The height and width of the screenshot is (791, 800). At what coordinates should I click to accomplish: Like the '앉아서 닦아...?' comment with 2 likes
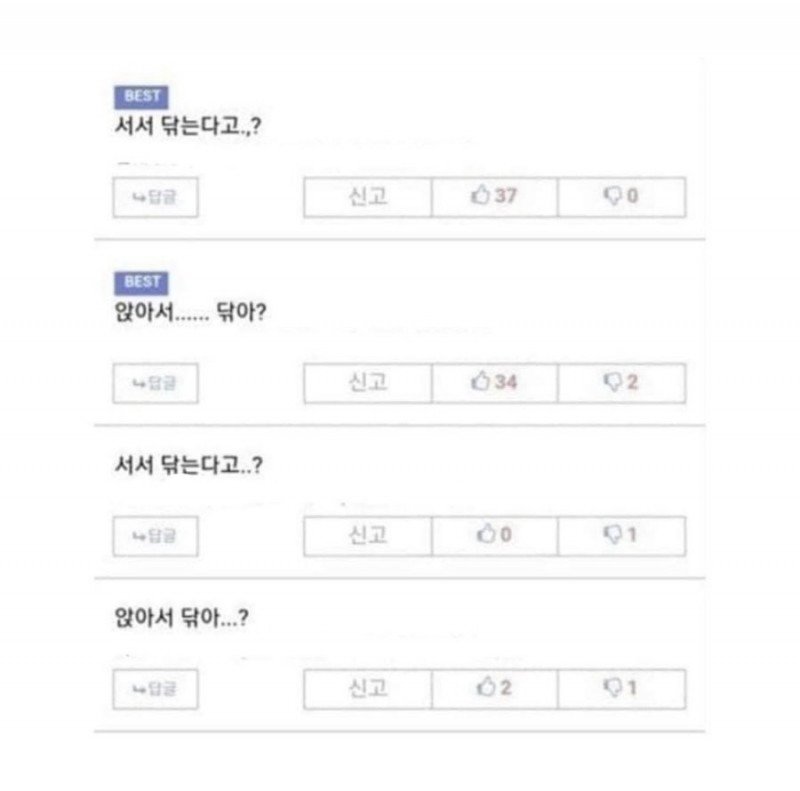[494, 688]
